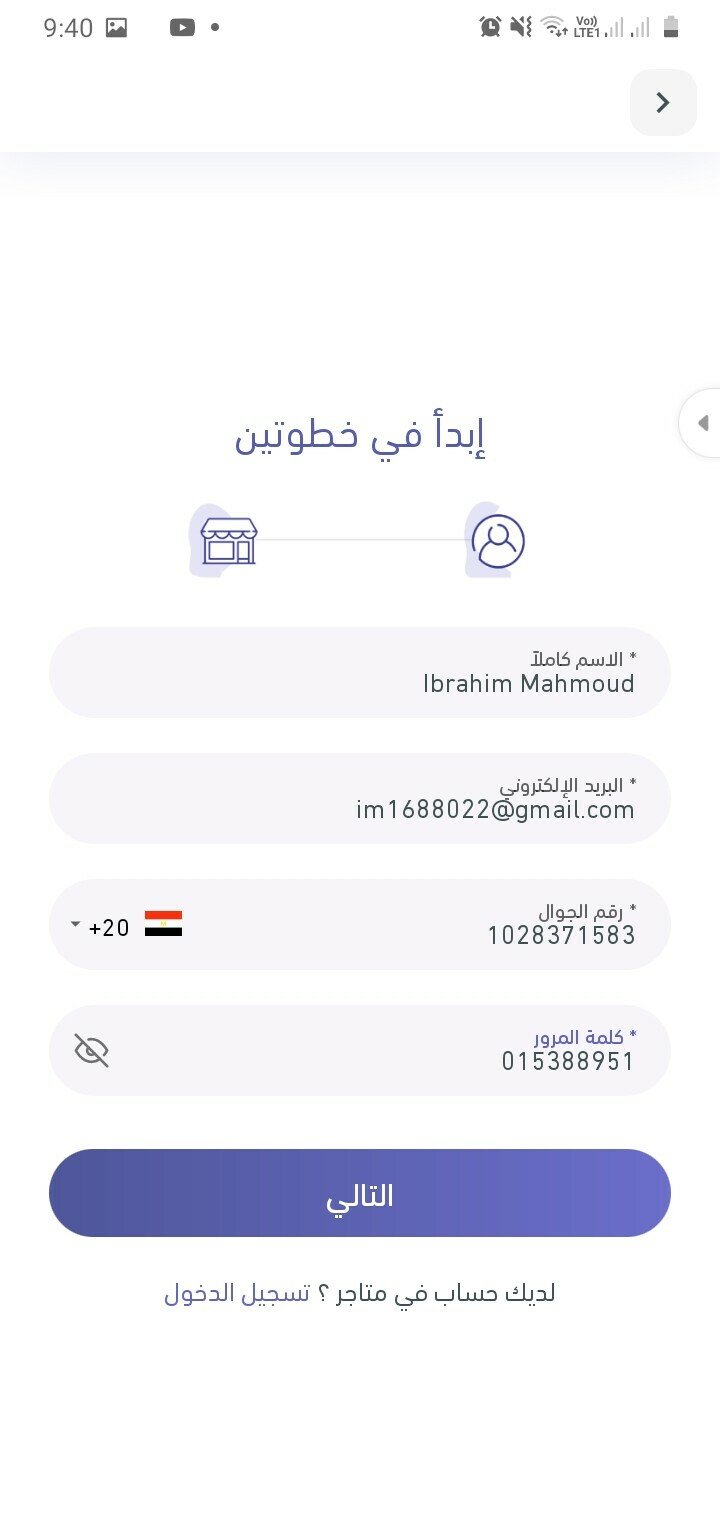Toggle password visibility eye icon
The height and width of the screenshot is (1520, 720).
click(x=92, y=1050)
